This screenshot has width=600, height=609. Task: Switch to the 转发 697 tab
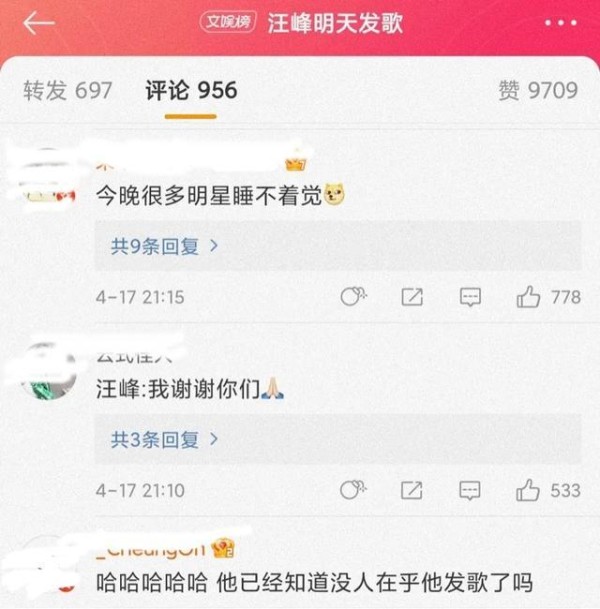tap(67, 91)
